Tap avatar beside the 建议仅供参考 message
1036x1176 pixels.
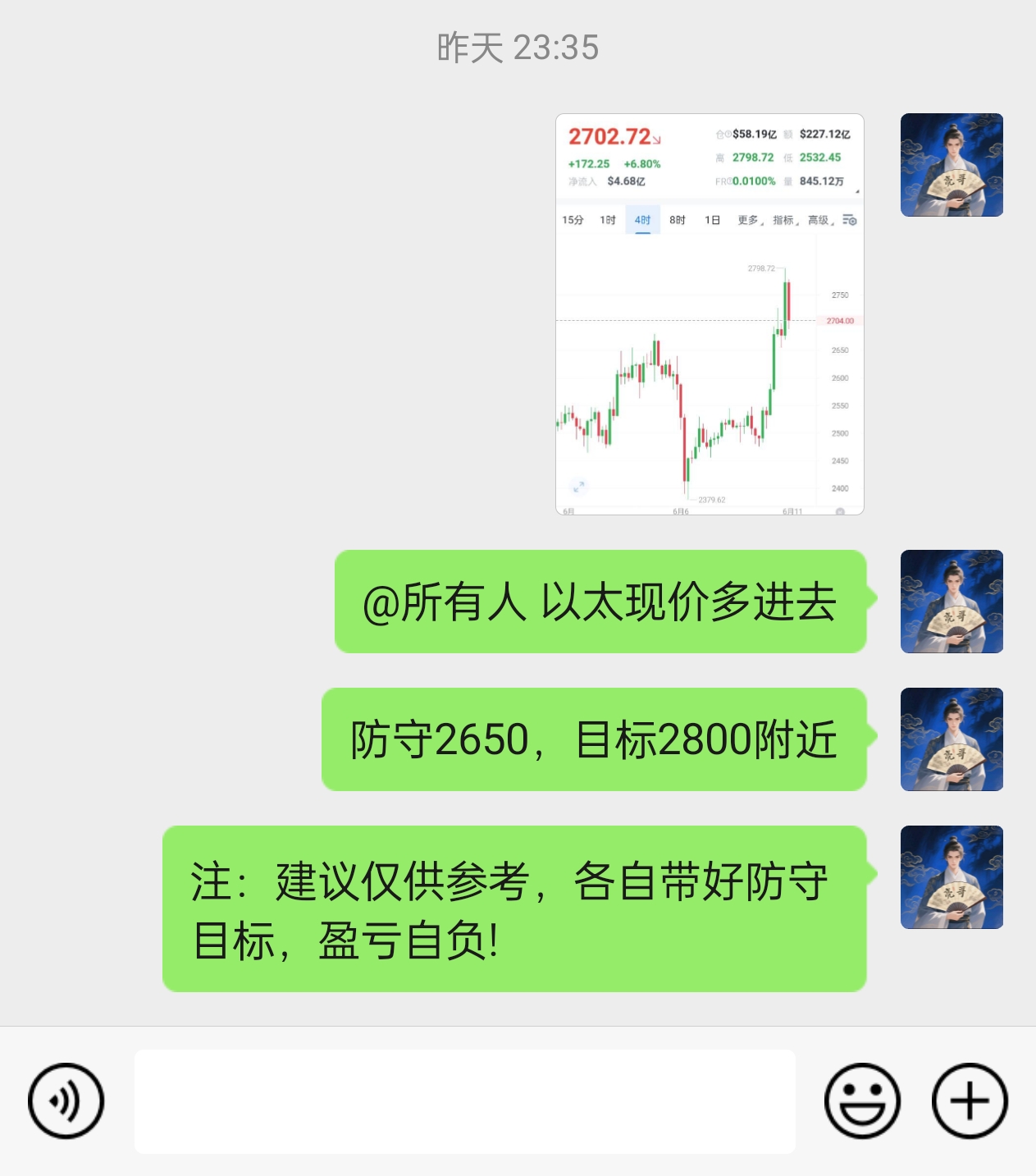[x=952, y=877]
